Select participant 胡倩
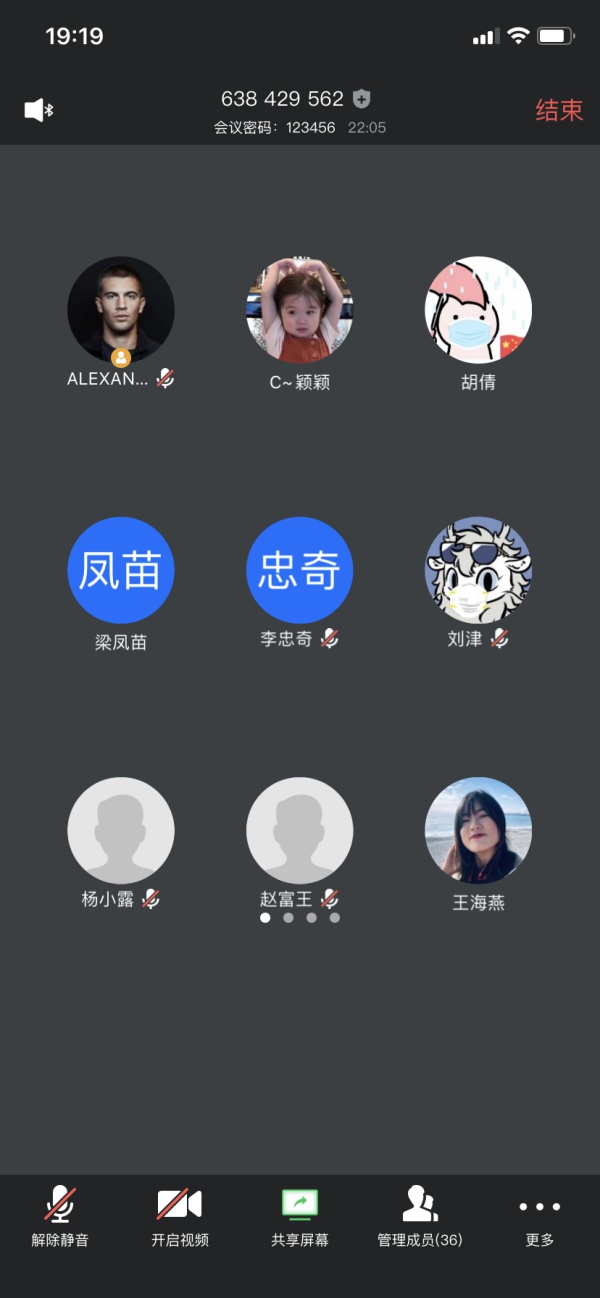The image size is (600, 1298). coord(478,310)
